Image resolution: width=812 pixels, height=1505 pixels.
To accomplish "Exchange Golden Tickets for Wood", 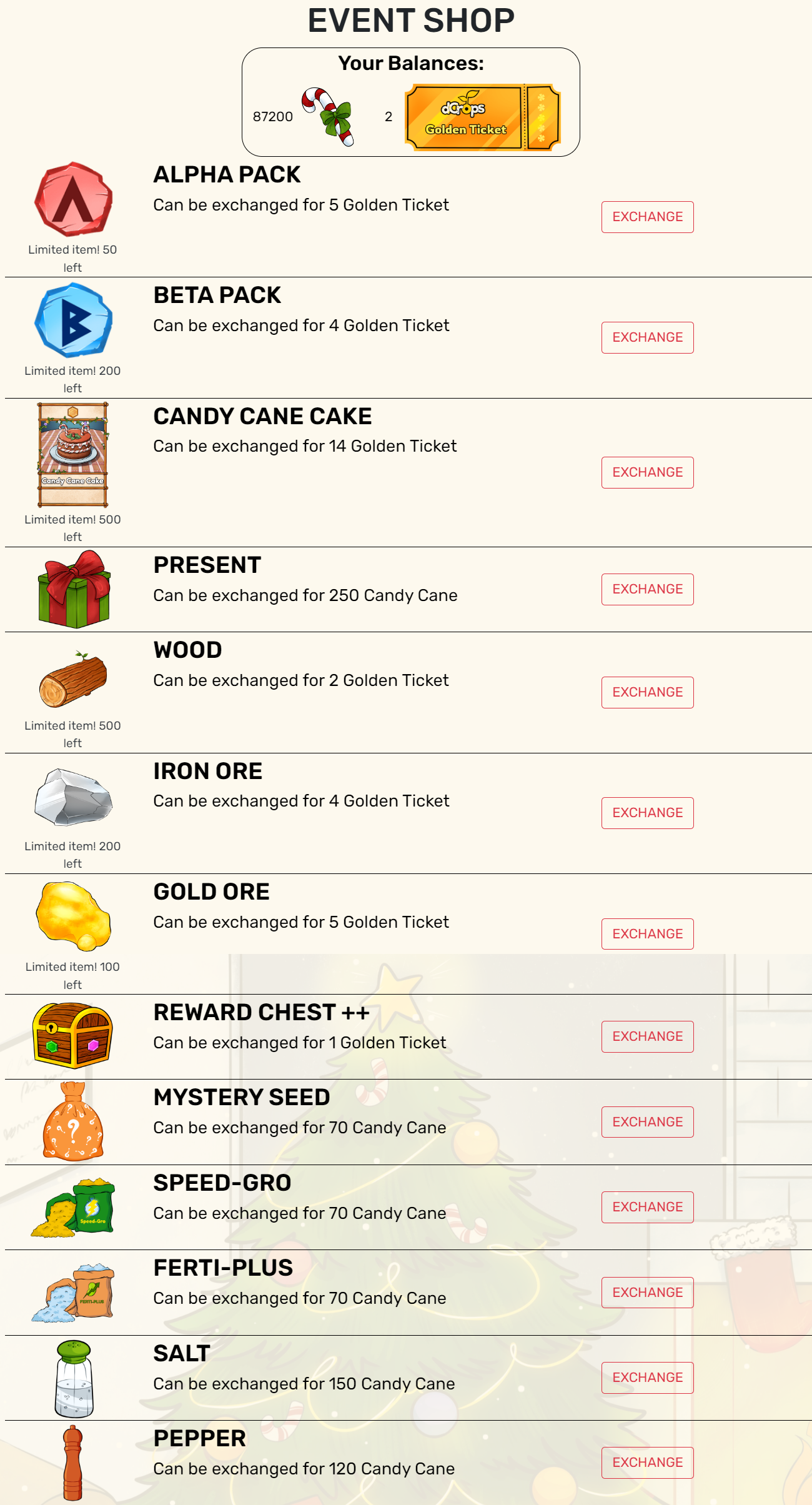I will (x=647, y=692).
